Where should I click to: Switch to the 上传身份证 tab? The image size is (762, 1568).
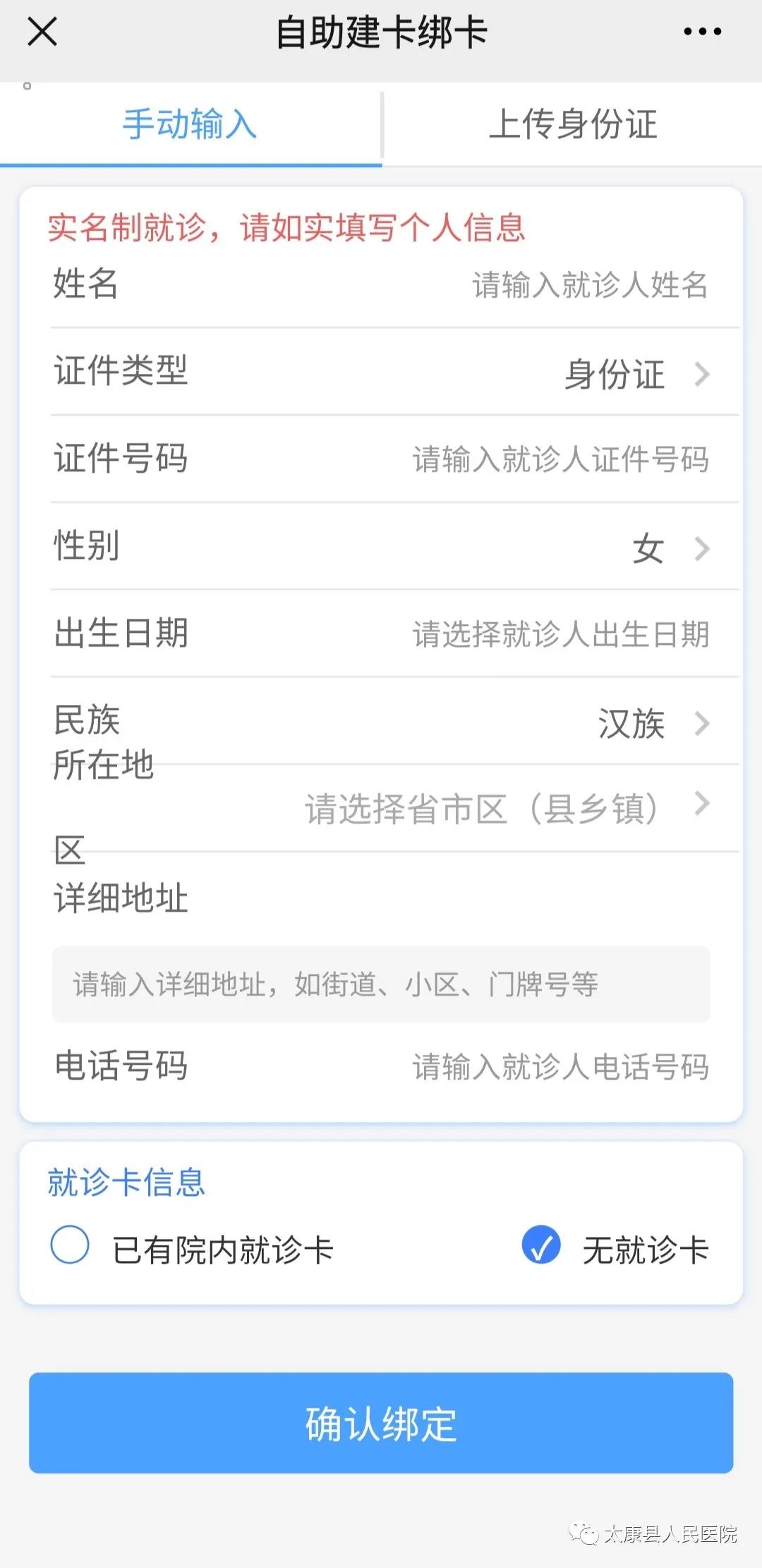pos(572,124)
